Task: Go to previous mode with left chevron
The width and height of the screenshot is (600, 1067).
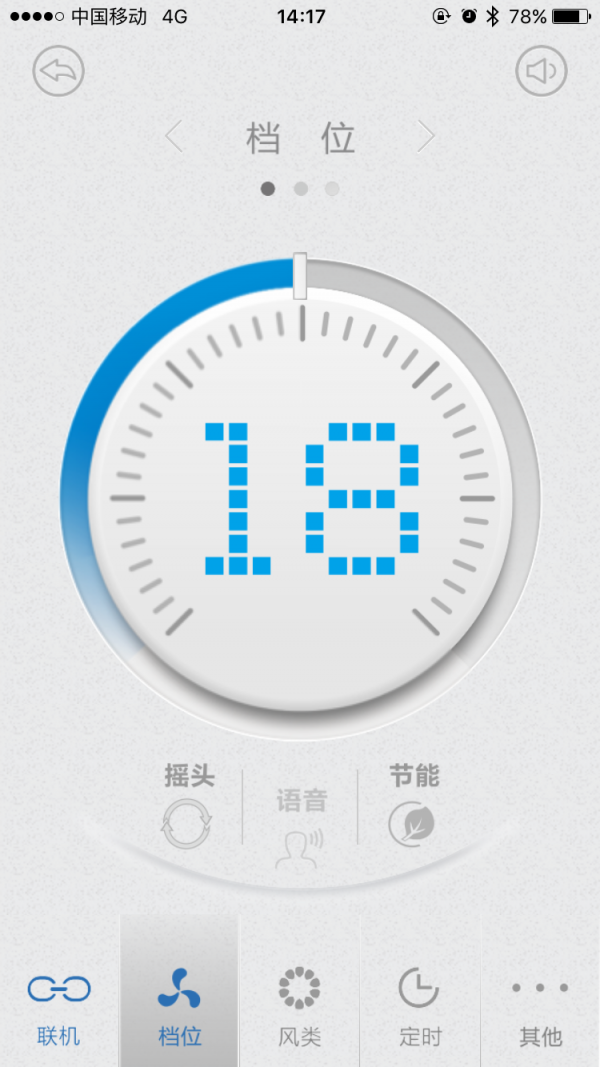Action: (x=174, y=137)
